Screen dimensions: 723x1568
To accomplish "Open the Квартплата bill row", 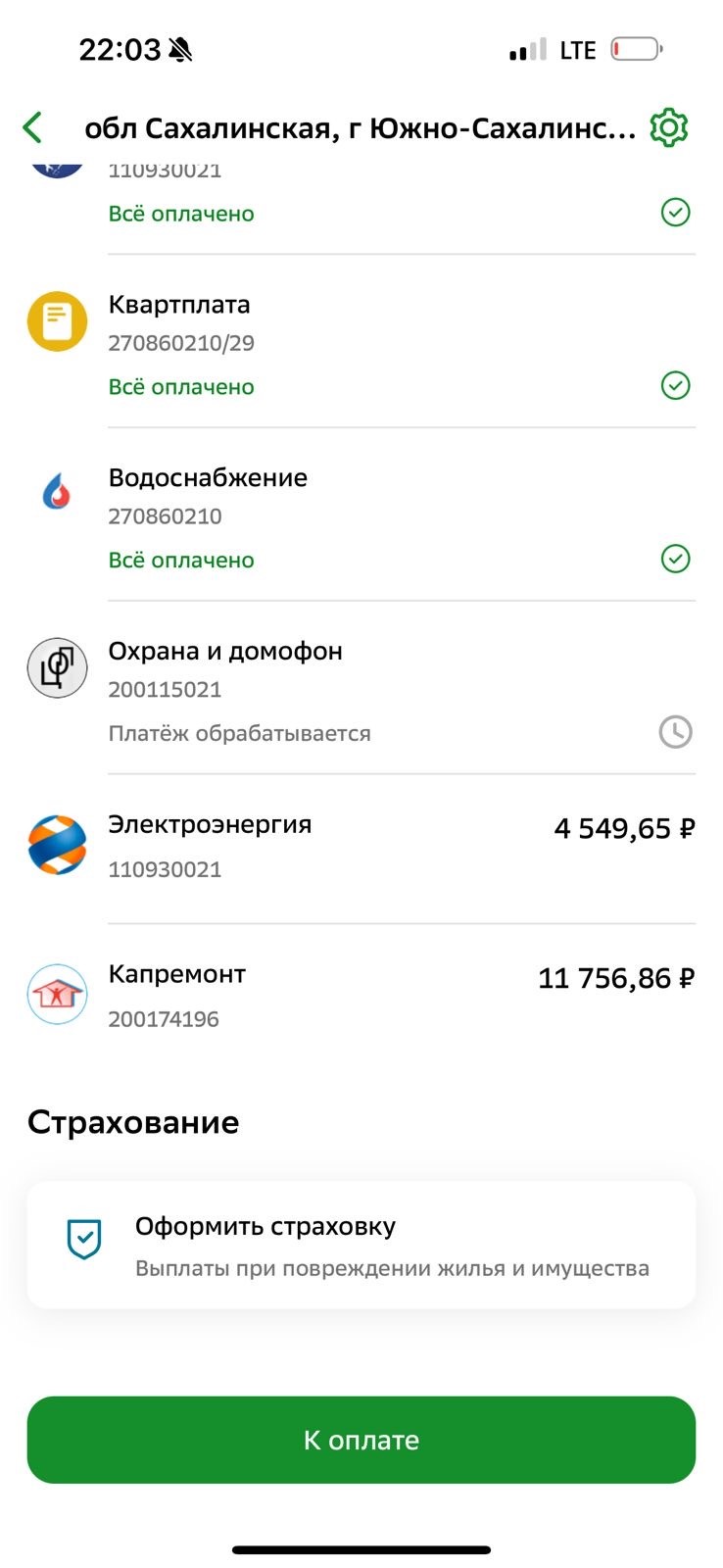I will pyautogui.click(x=361, y=342).
